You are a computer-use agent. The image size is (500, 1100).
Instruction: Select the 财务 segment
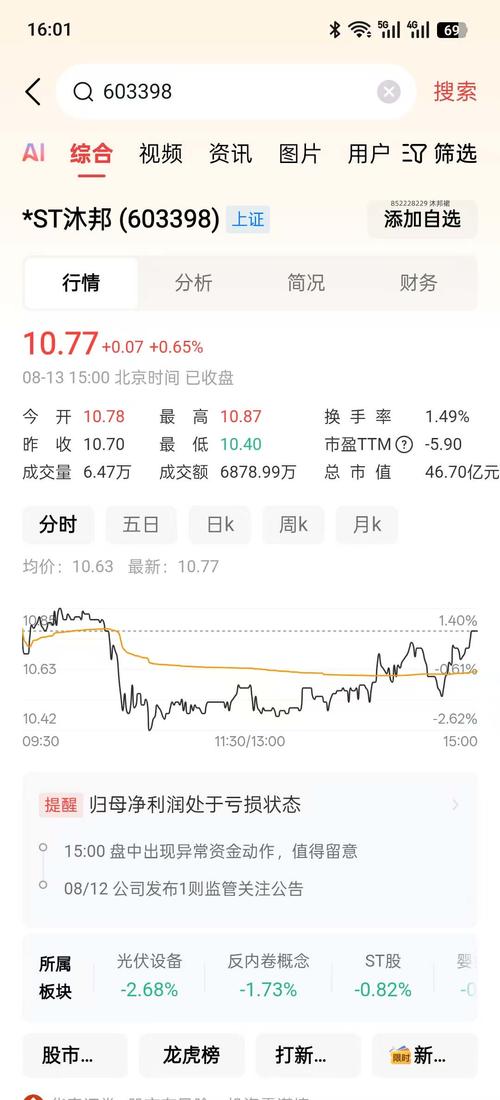pyautogui.click(x=418, y=283)
